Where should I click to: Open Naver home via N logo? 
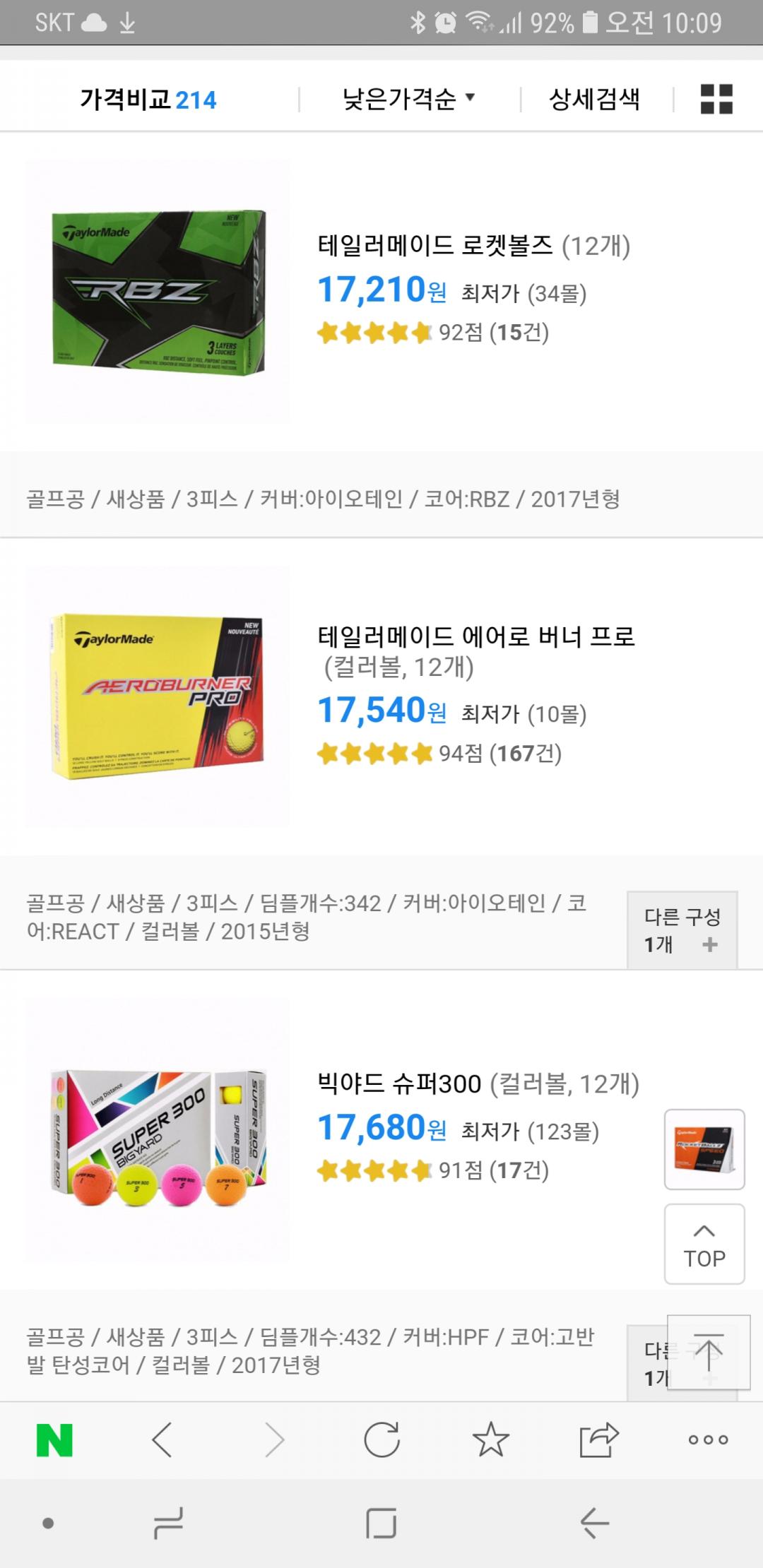[x=54, y=1440]
